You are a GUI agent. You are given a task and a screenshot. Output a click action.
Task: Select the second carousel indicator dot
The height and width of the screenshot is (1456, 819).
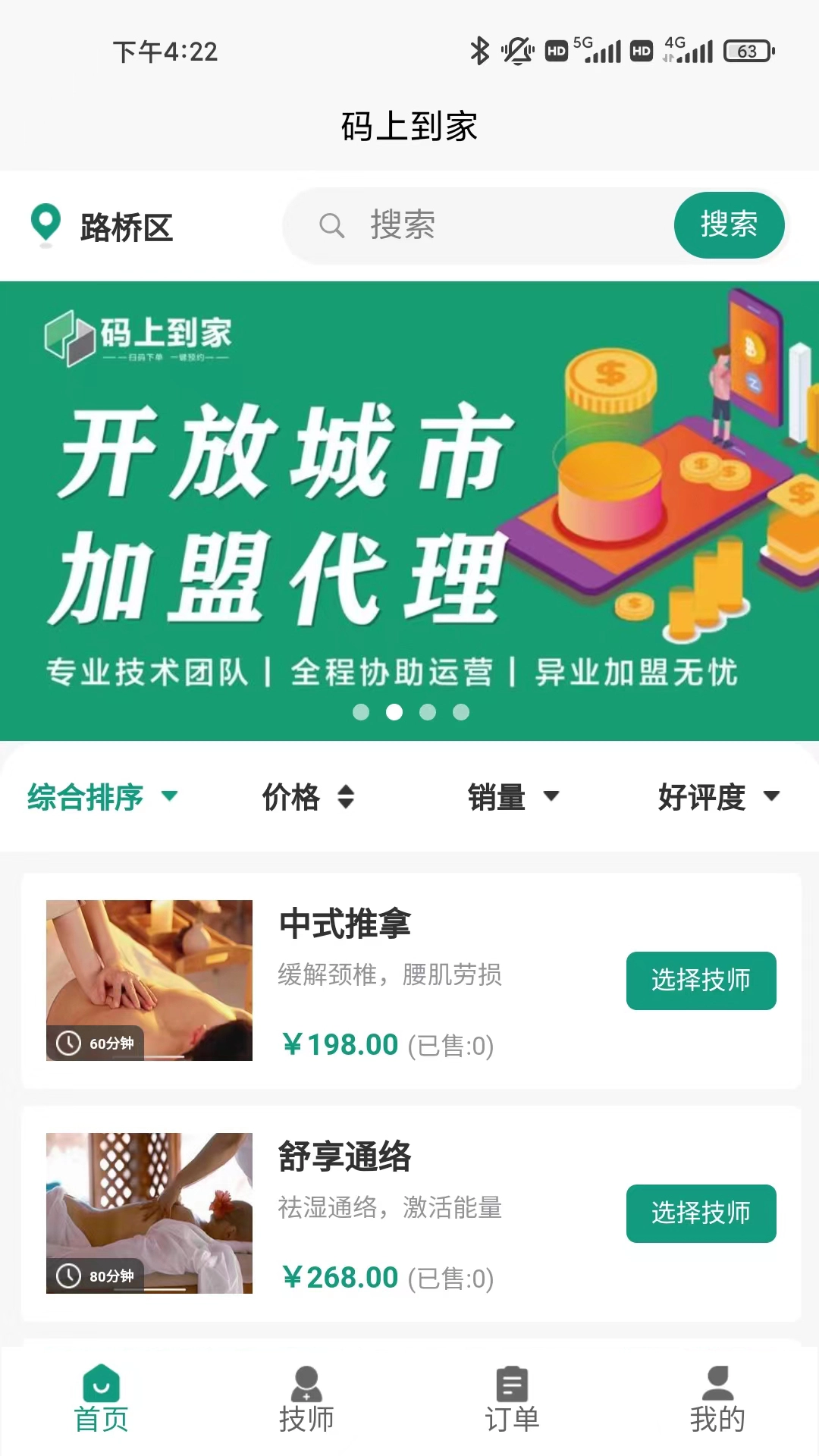[x=395, y=713]
